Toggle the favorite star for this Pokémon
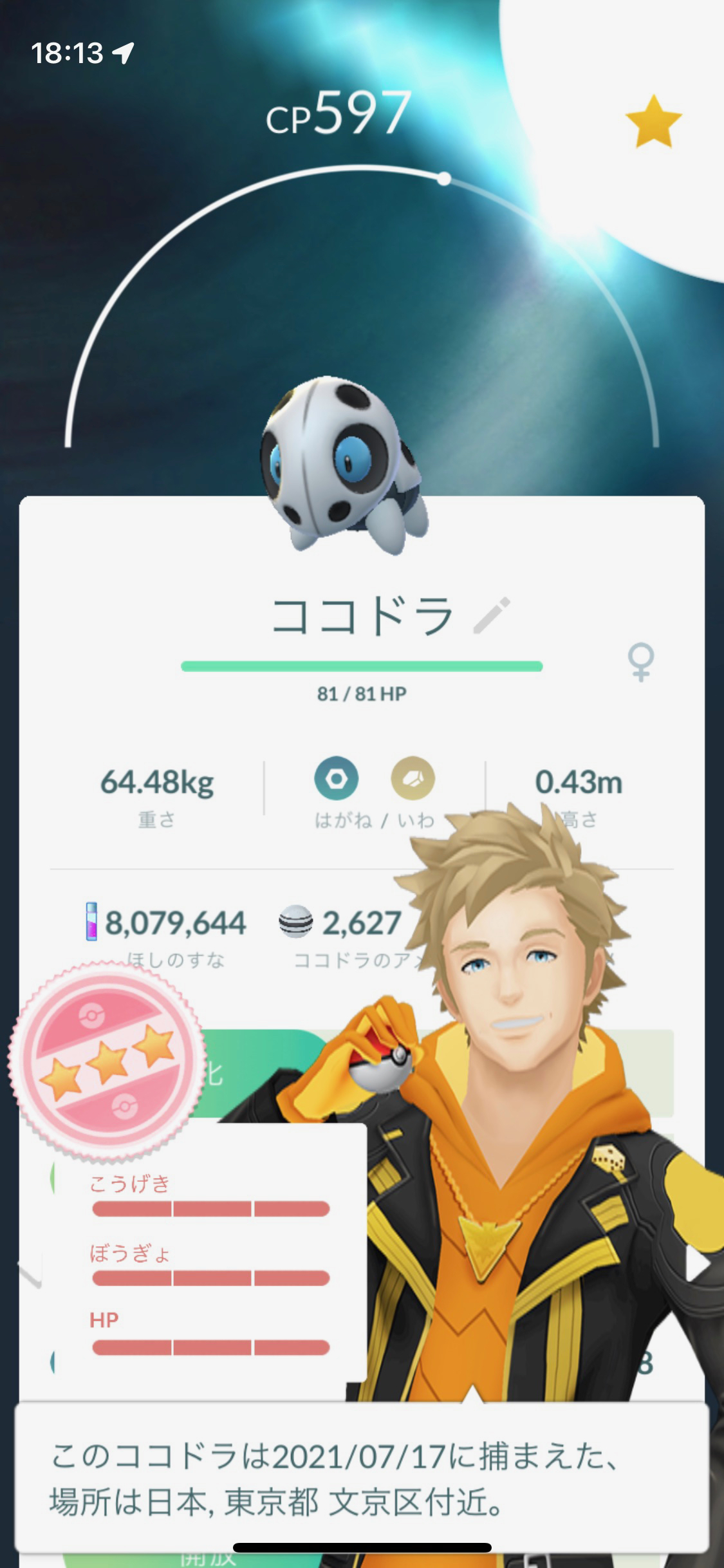The width and height of the screenshot is (724, 1568). [x=653, y=122]
